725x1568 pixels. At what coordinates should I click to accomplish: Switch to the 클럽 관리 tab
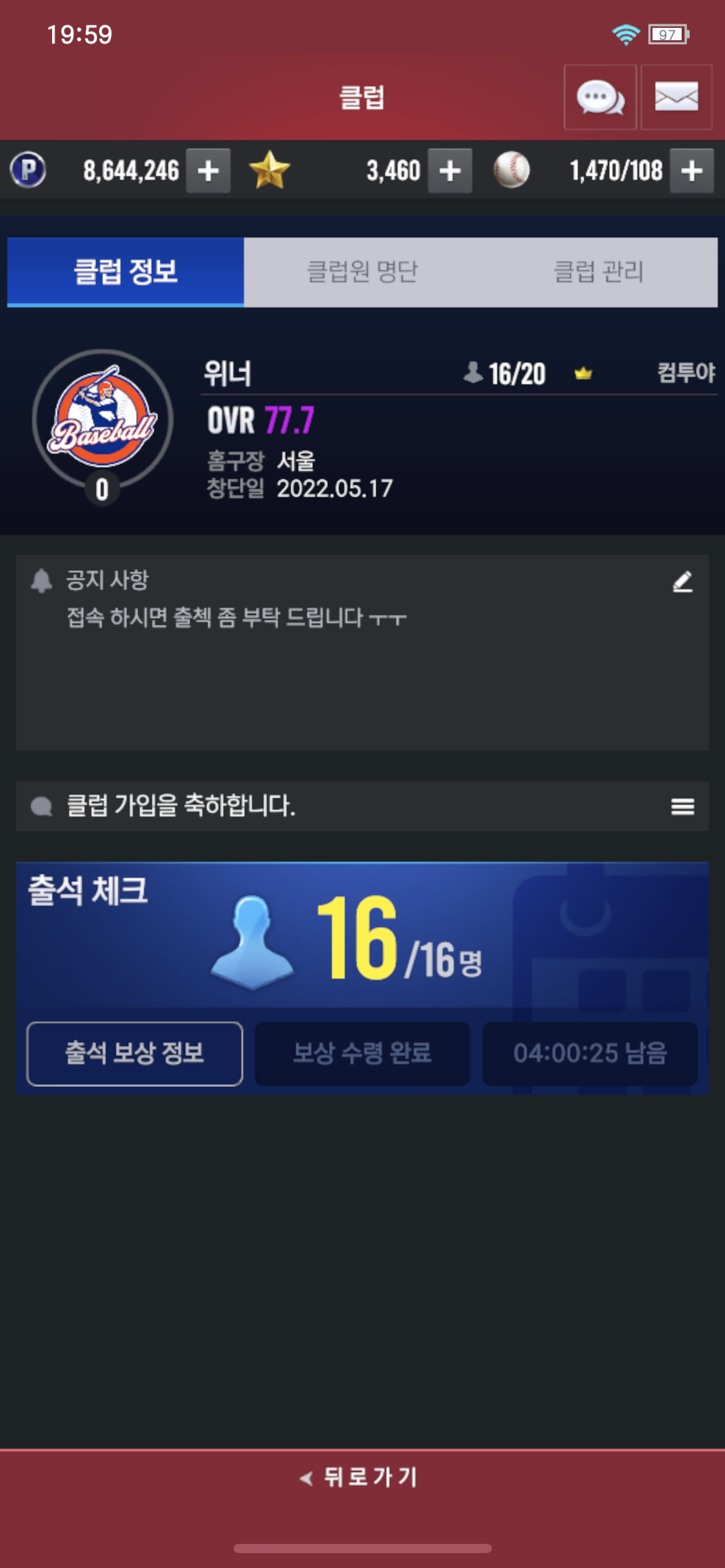coord(599,272)
